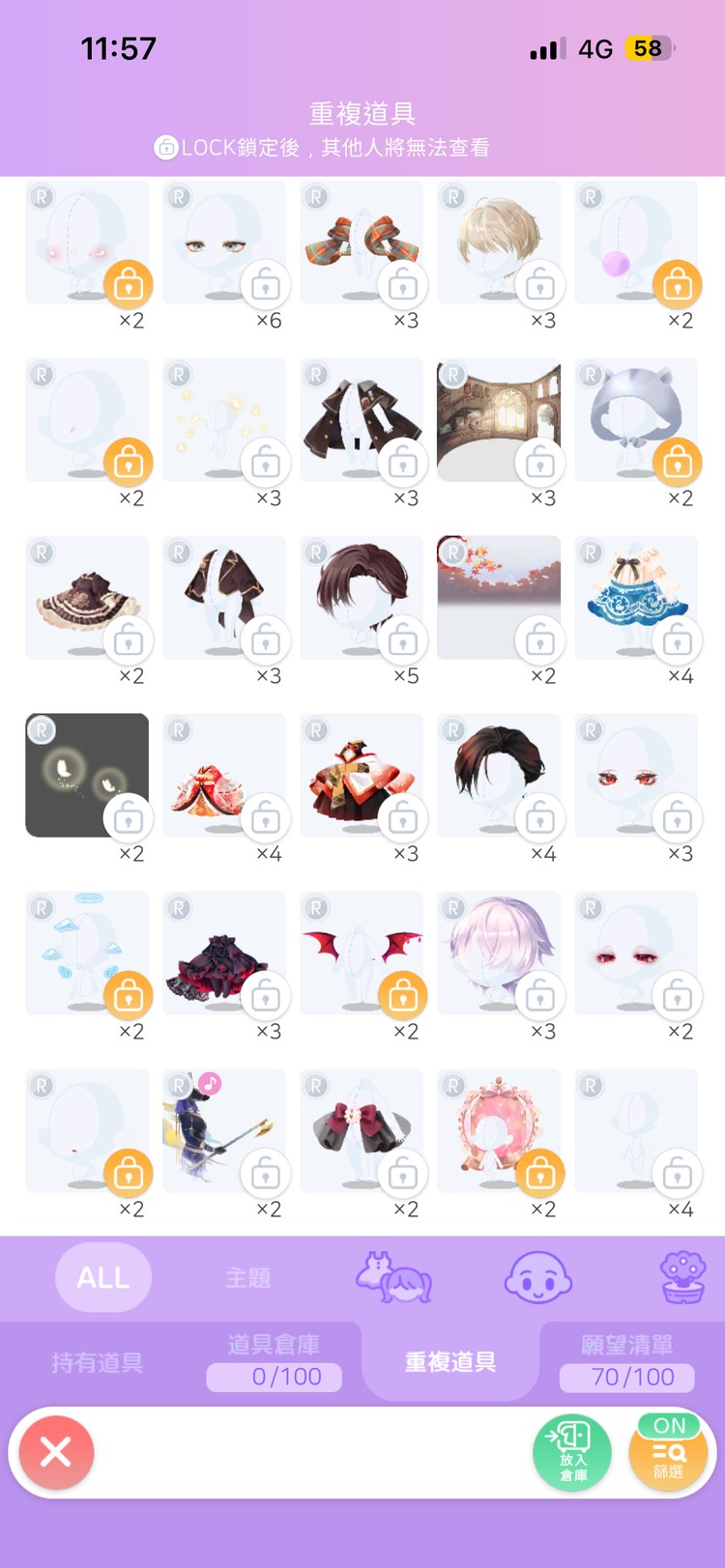Select the face category icon
Screen dimensions: 725x1568
(x=538, y=1277)
